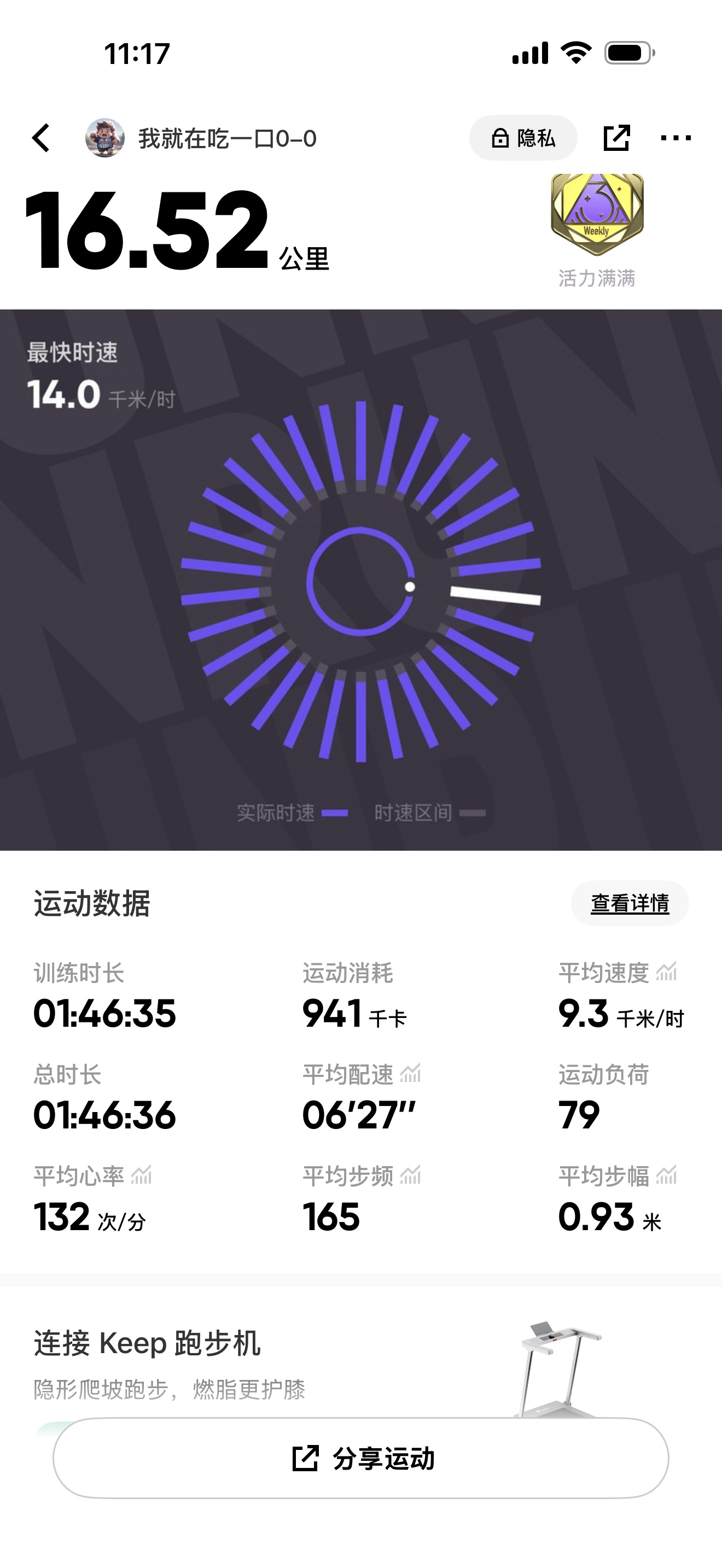Open 查看详情 for workout data
Image resolution: width=722 pixels, height=1568 pixels.
(x=630, y=903)
